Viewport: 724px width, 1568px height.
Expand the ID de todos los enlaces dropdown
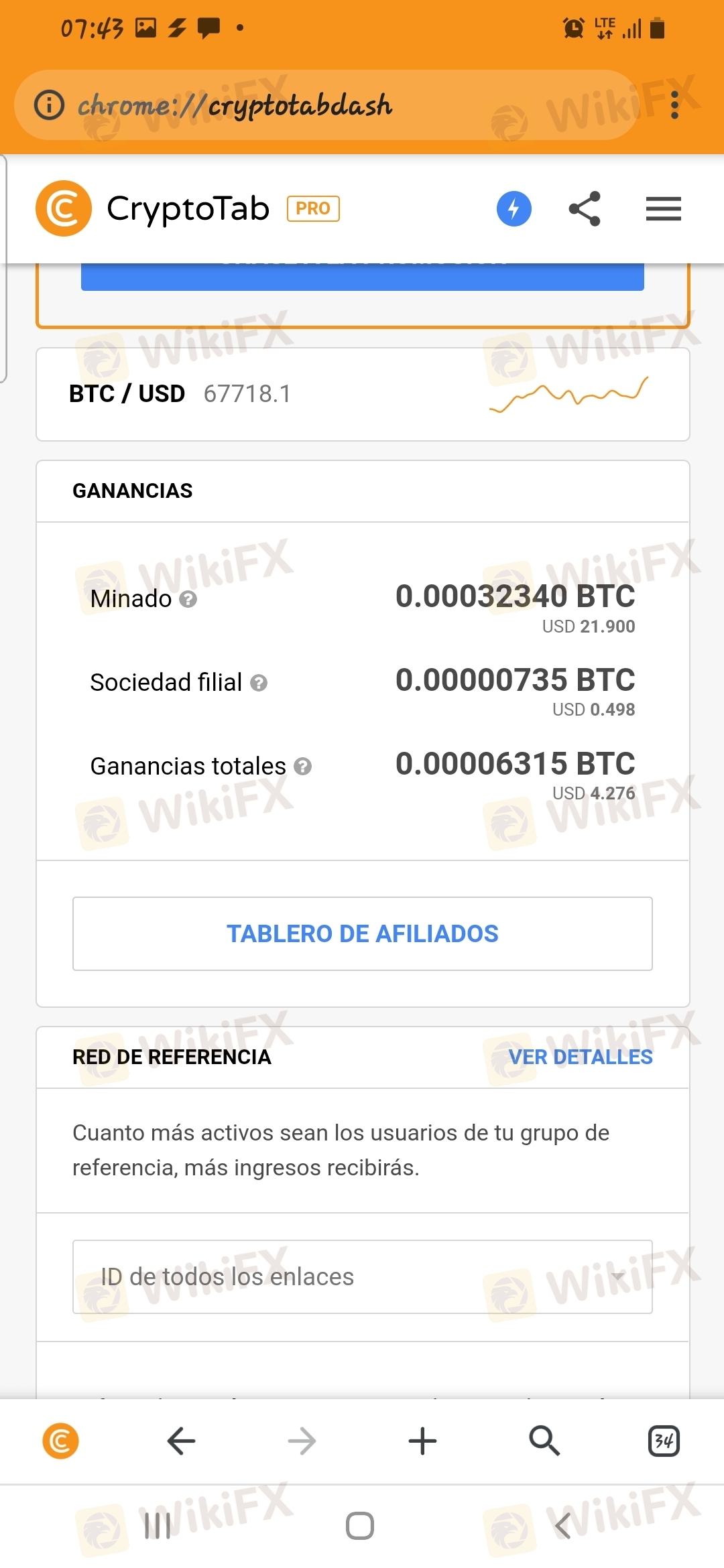tap(362, 1277)
